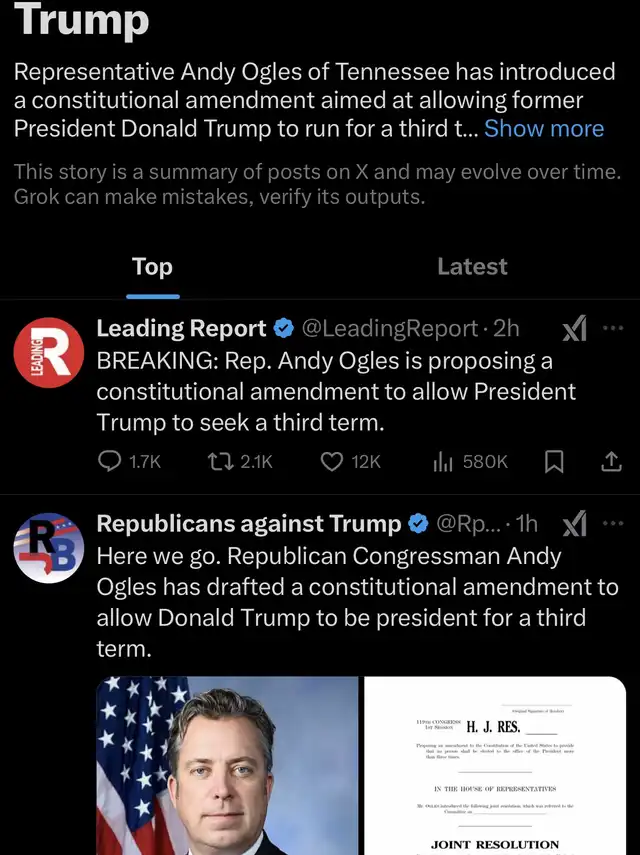Open the H. J. RES. document image
Screen dimensions: 640x855
(x=494, y=766)
